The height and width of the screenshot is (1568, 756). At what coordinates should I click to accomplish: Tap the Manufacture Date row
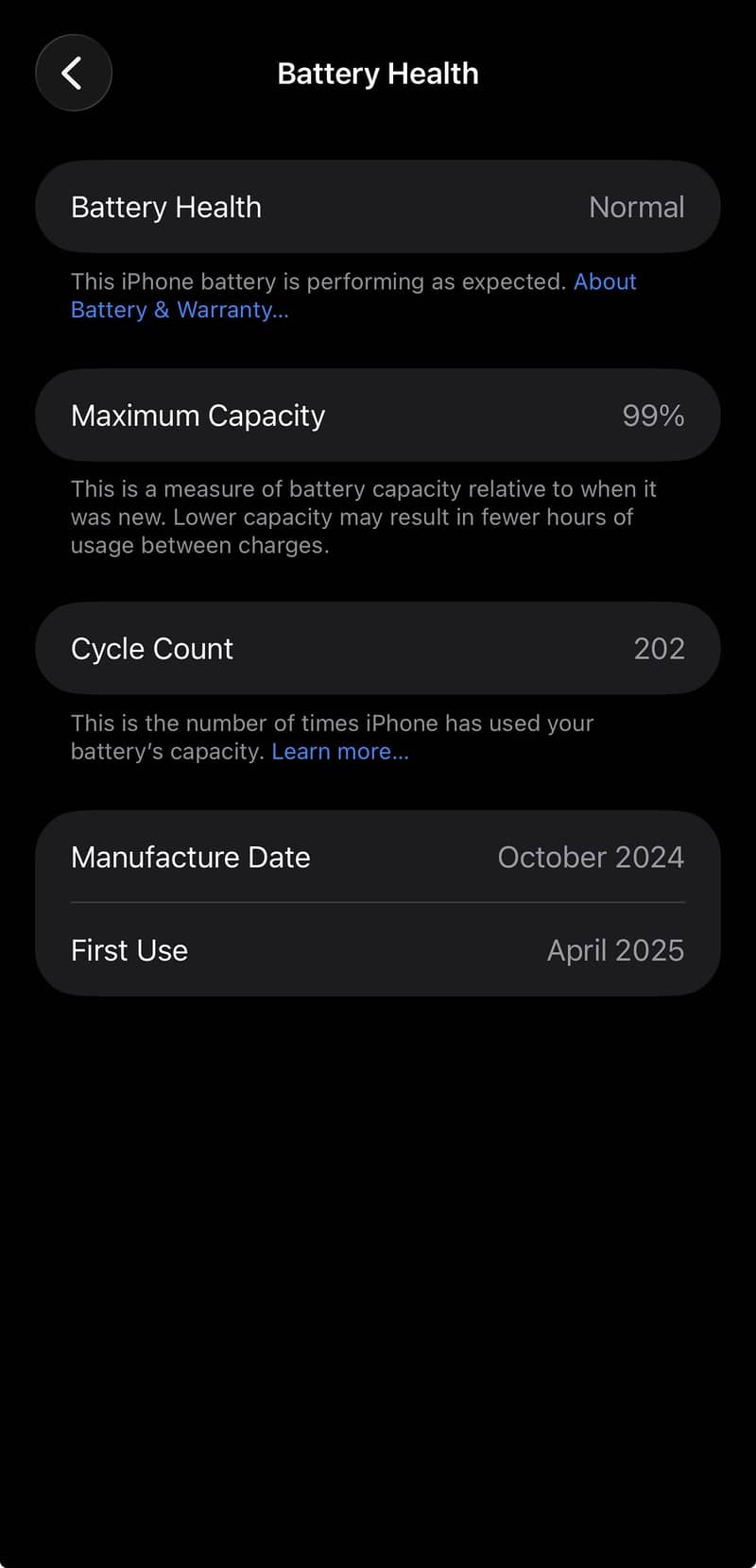(378, 857)
